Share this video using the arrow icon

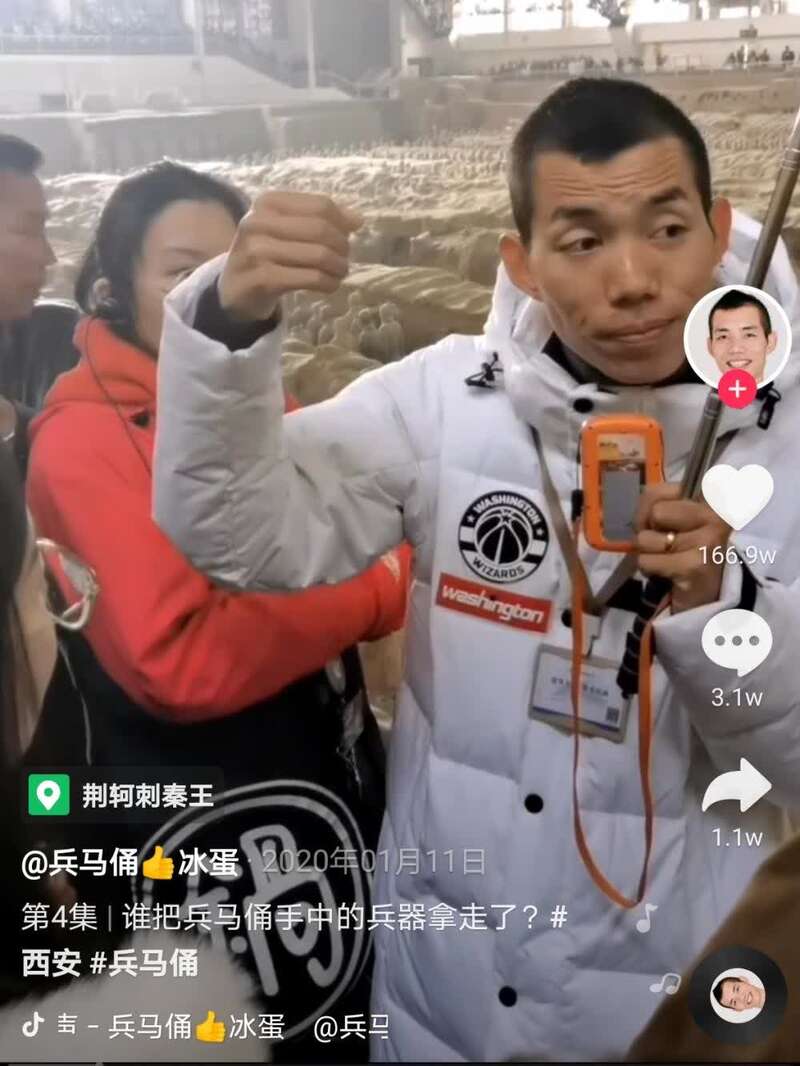tap(736, 787)
